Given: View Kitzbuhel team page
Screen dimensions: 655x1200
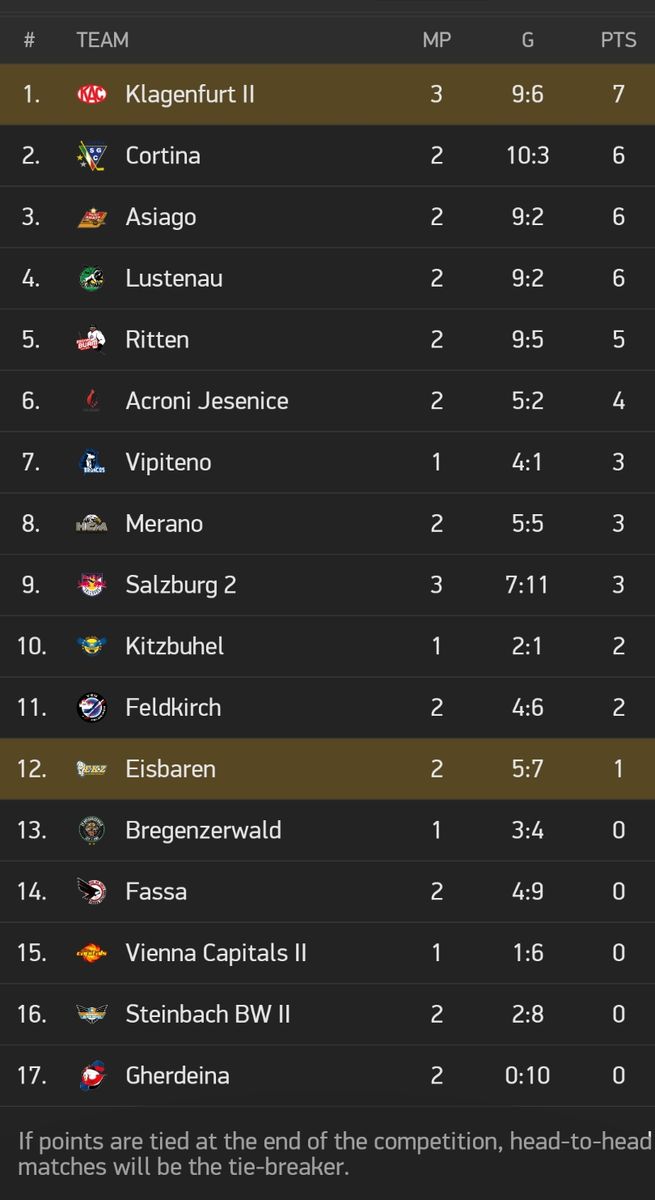Looking at the screenshot, I should coord(327,646).
